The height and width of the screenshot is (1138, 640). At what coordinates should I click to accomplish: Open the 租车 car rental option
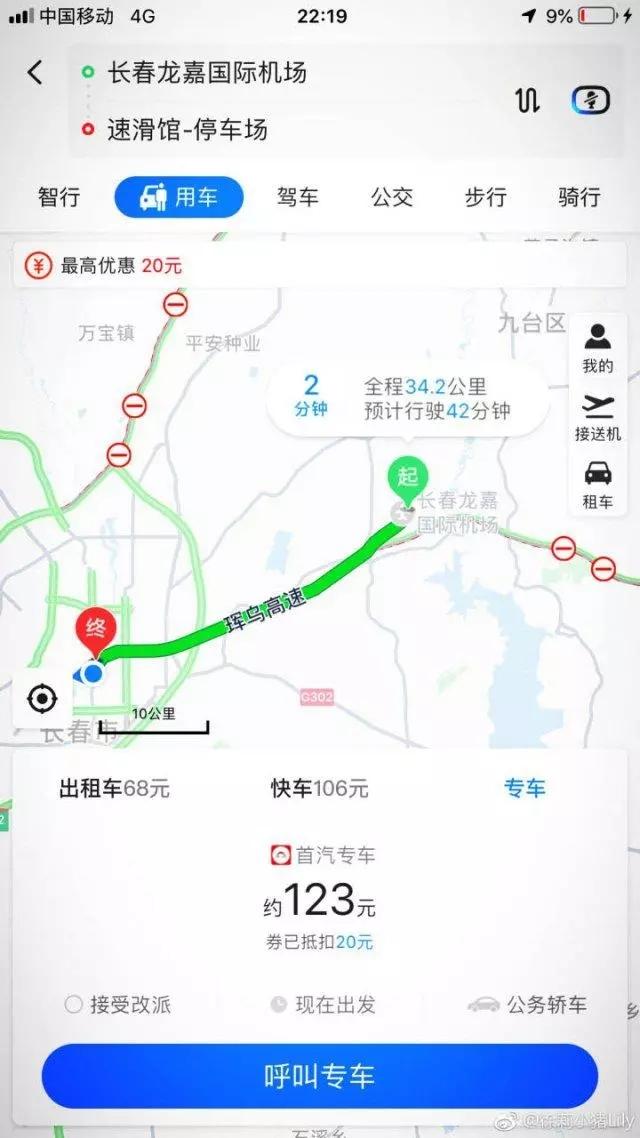[x=598, y=485]
